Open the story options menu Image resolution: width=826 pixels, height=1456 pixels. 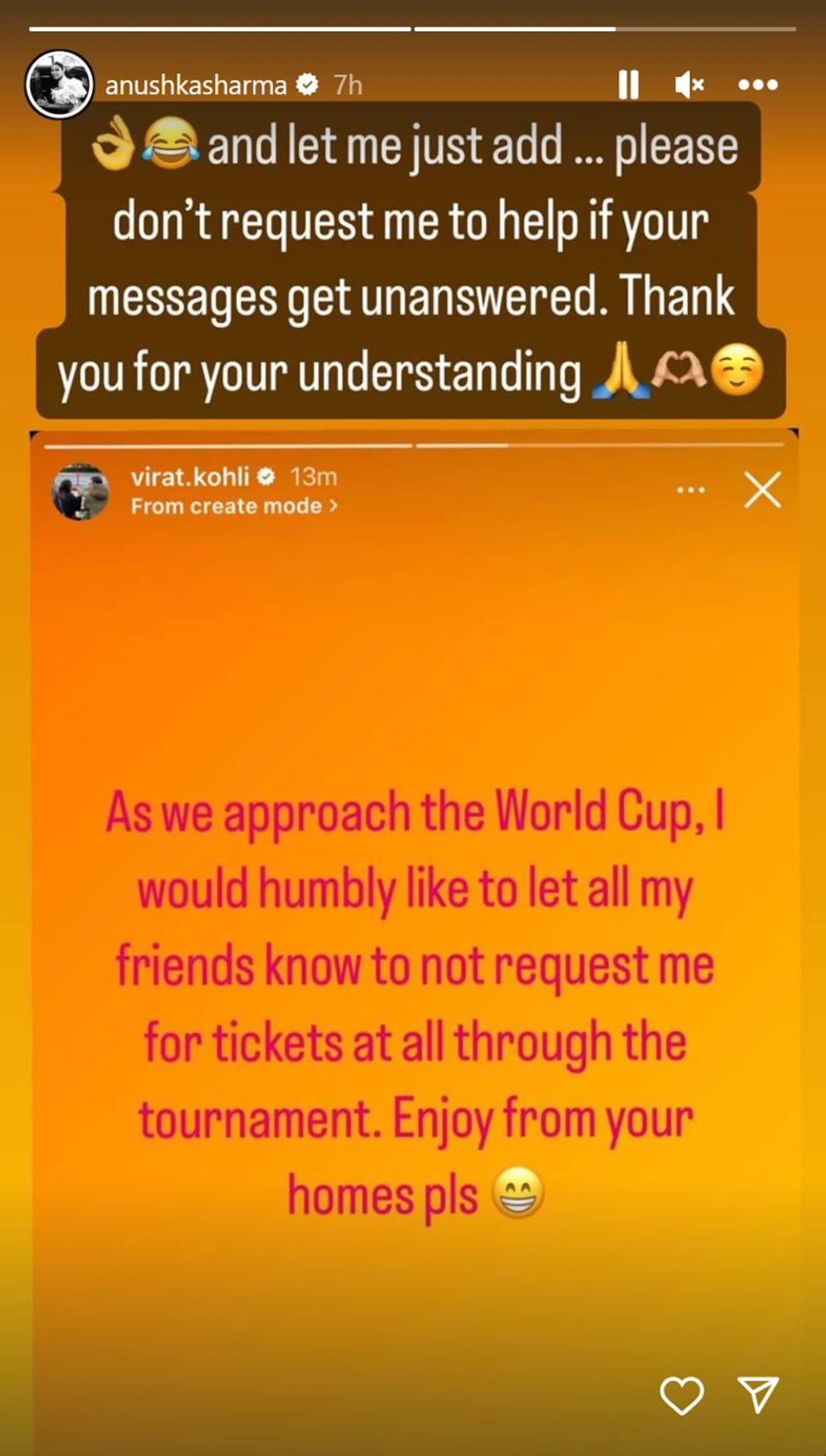pos(758,85)
